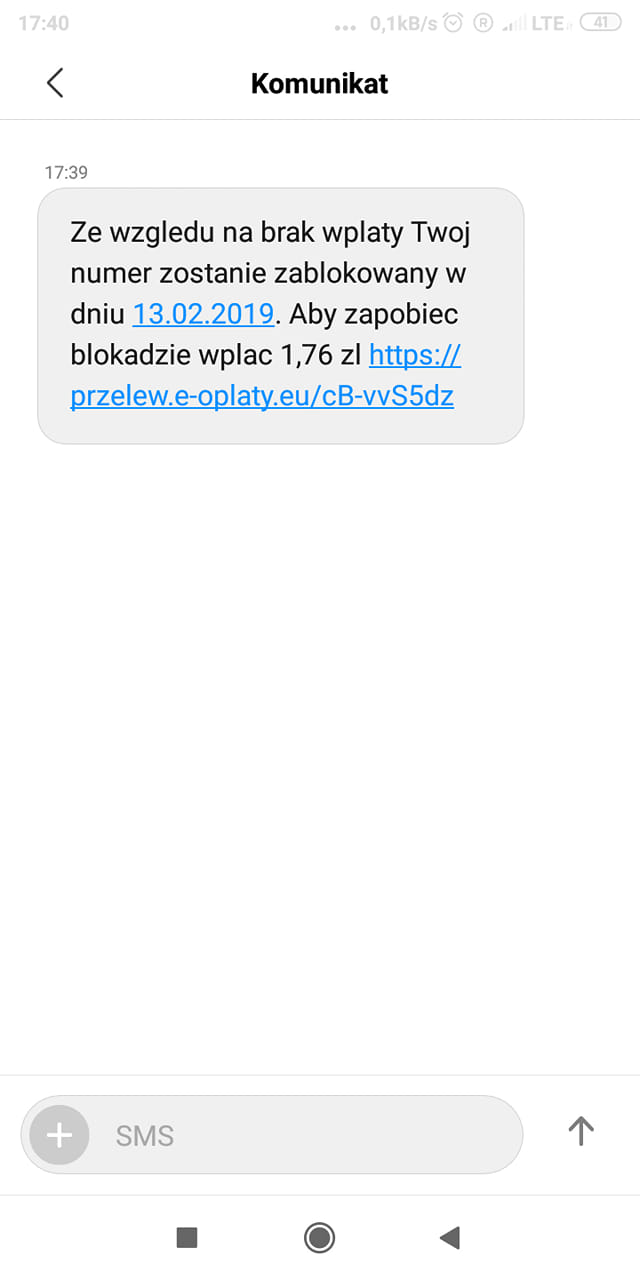This screenshot has height=1280, width=640.
Task: Open recent apps with the square button
Action: 187,1238
